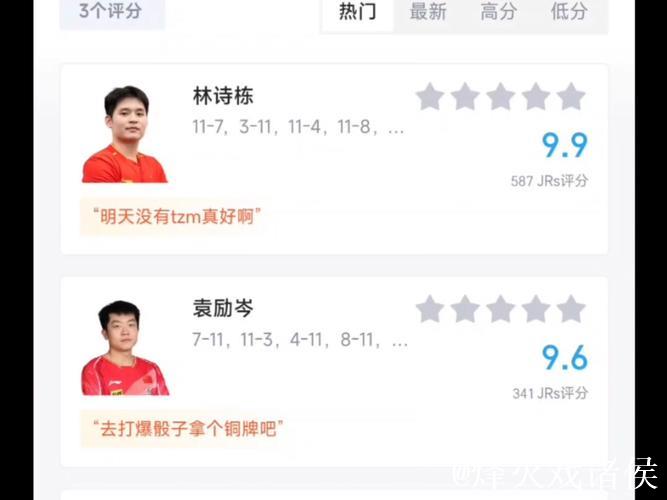This screenshot has height=500, width=667.
Task: Switch to the 低分 tab
Action: pyautogui.click(x=569, y=12)
